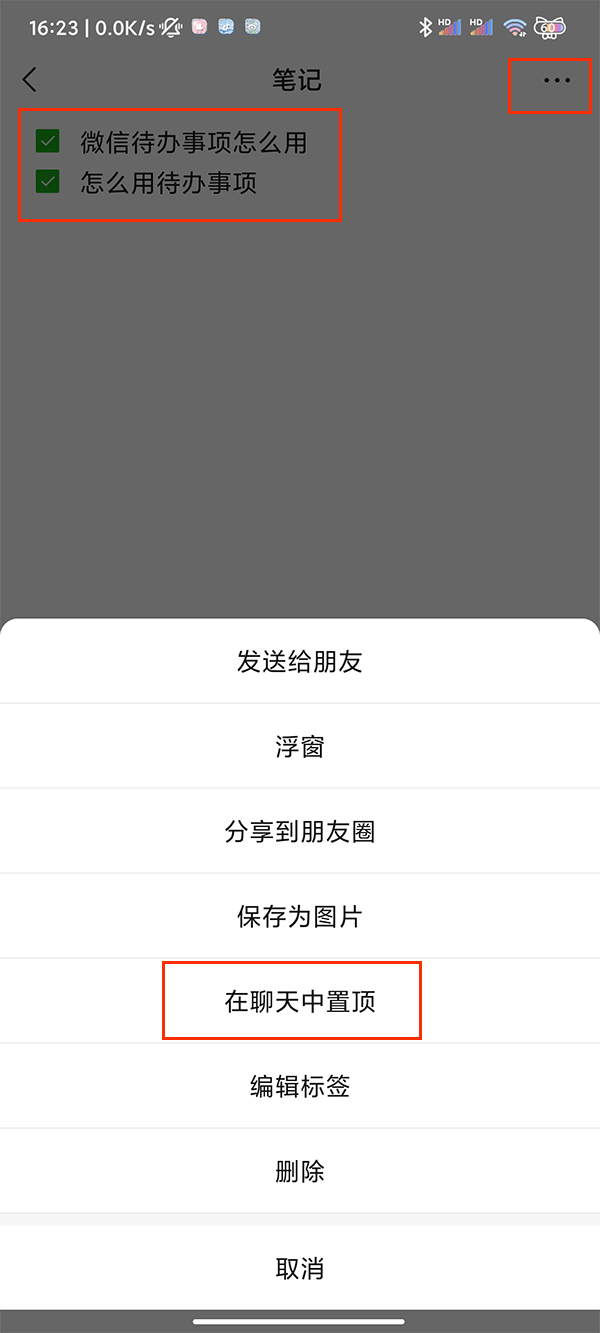
Task: Choose 分享到朋友圈
Action: click(299, 831)
